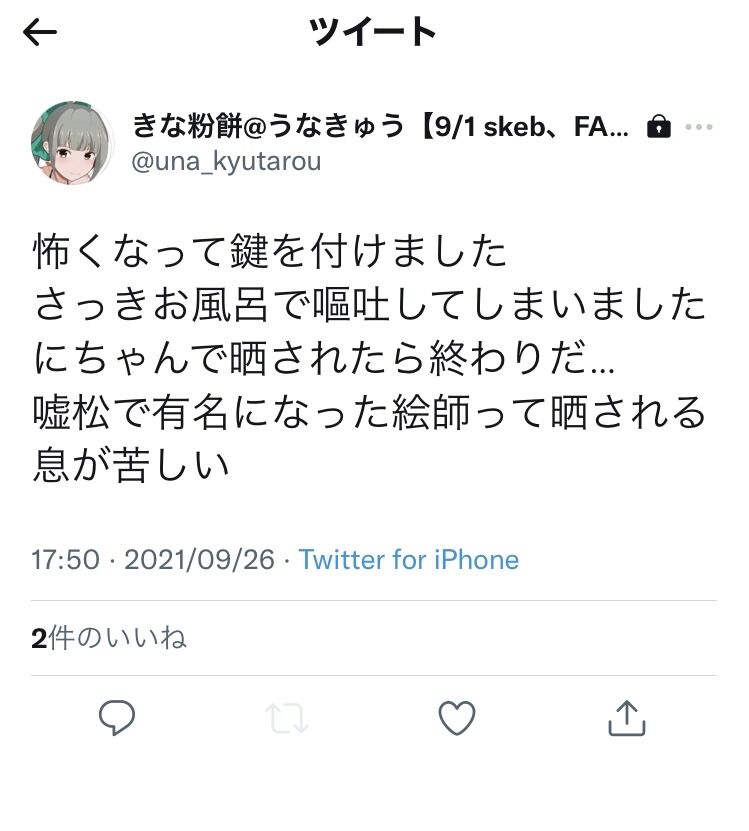This screenshot has height=831, width=749.
Task: Open the @una_kyutarou profile link
Action: (x=220, y=160)
